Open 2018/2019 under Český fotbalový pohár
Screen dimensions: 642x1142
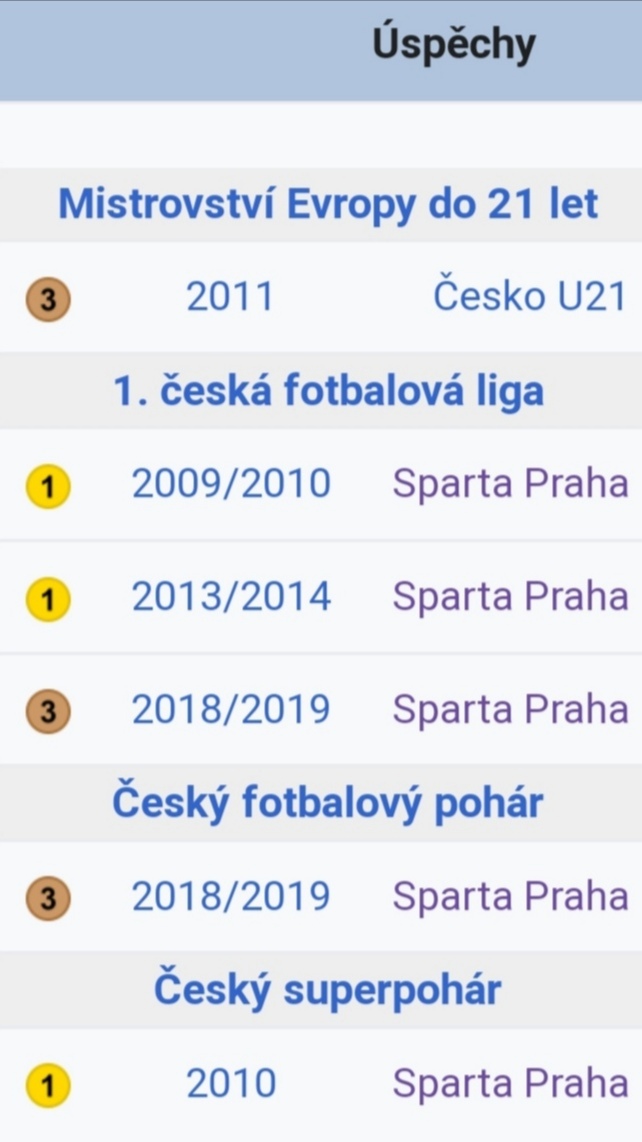231,897
